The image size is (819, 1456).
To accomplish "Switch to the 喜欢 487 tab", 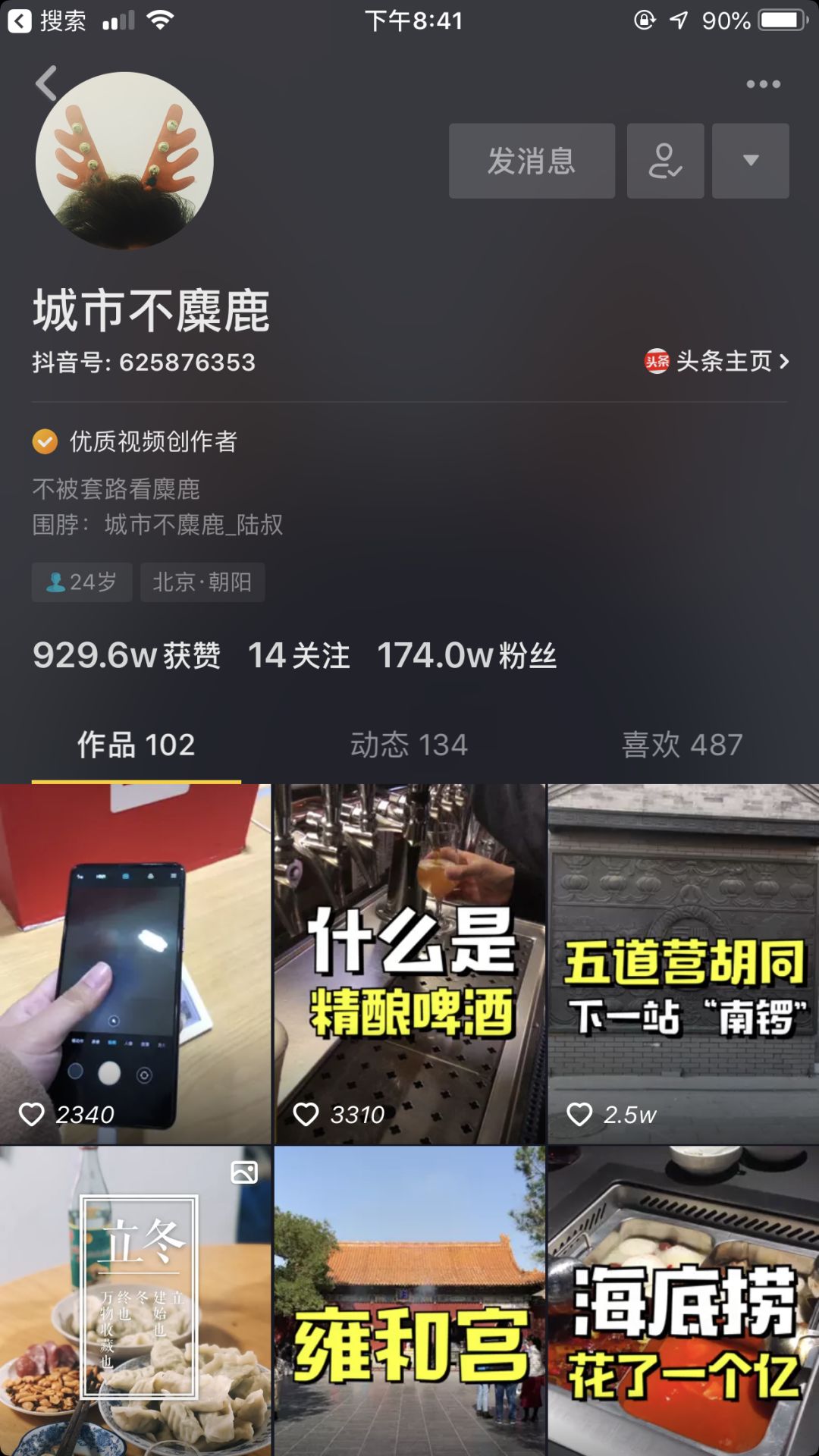I will tap(682, 745).
